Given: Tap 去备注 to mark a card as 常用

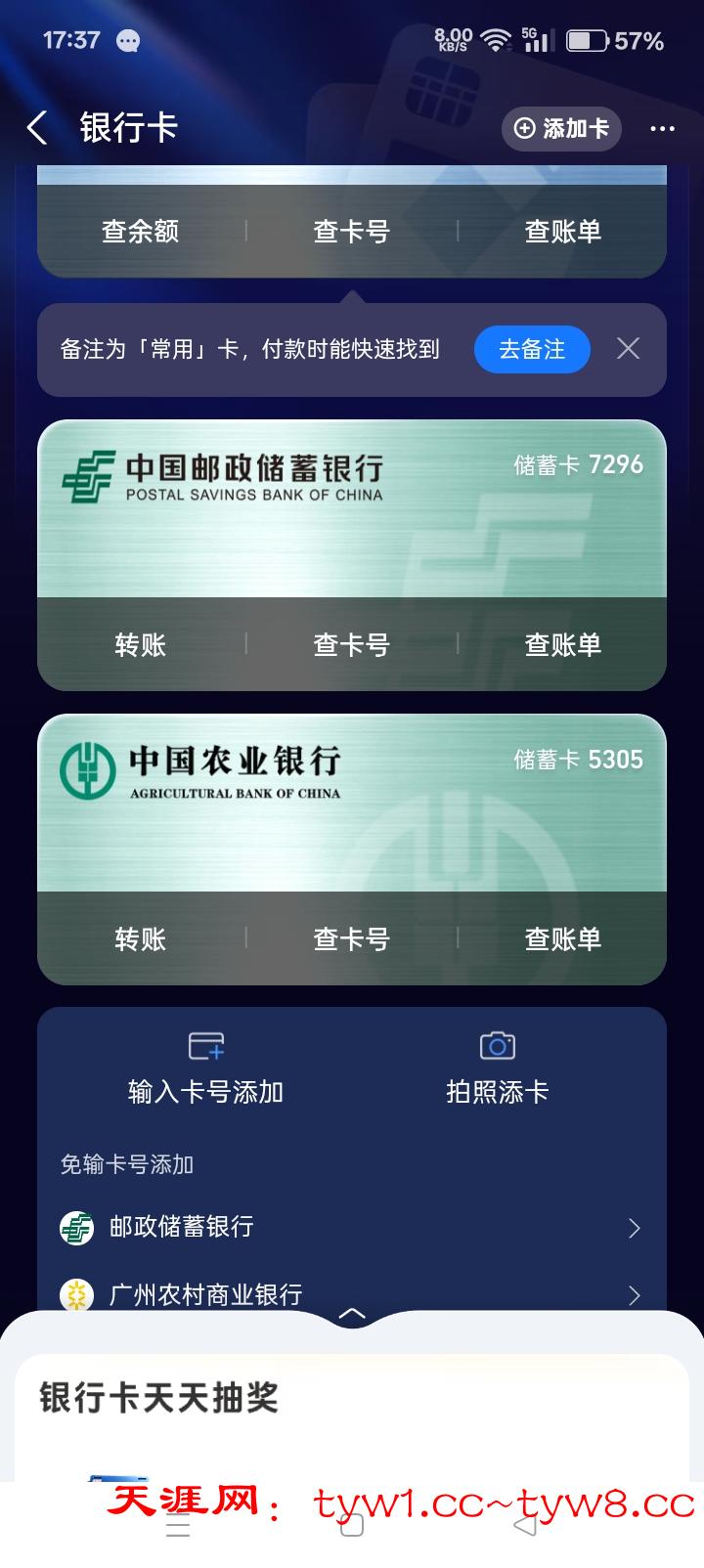Looking at the screenshot, I should point(532,349).
